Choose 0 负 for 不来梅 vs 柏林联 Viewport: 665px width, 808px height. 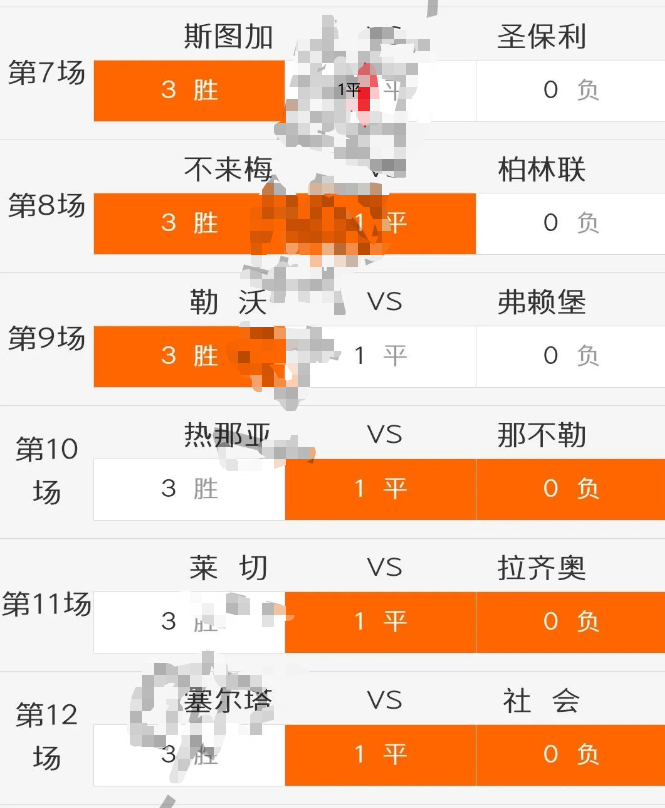(570, 223)
